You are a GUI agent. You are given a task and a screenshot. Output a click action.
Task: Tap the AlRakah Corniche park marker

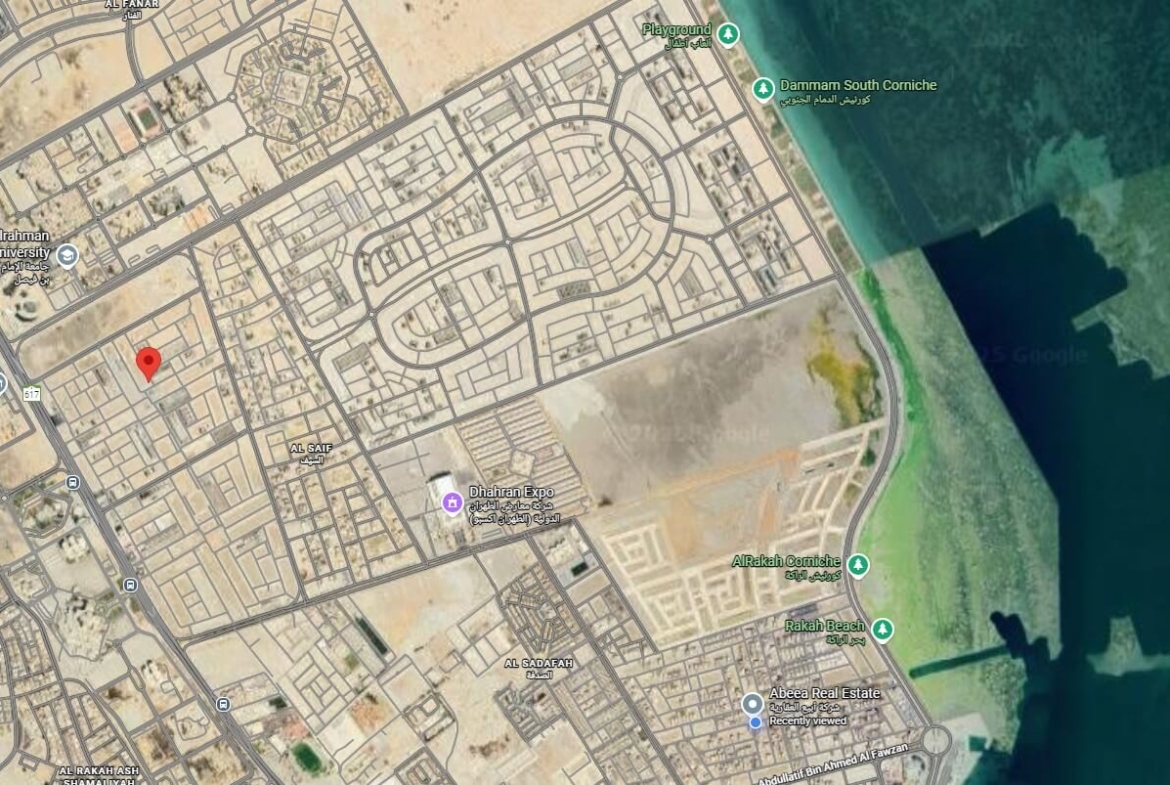point(857,566)
